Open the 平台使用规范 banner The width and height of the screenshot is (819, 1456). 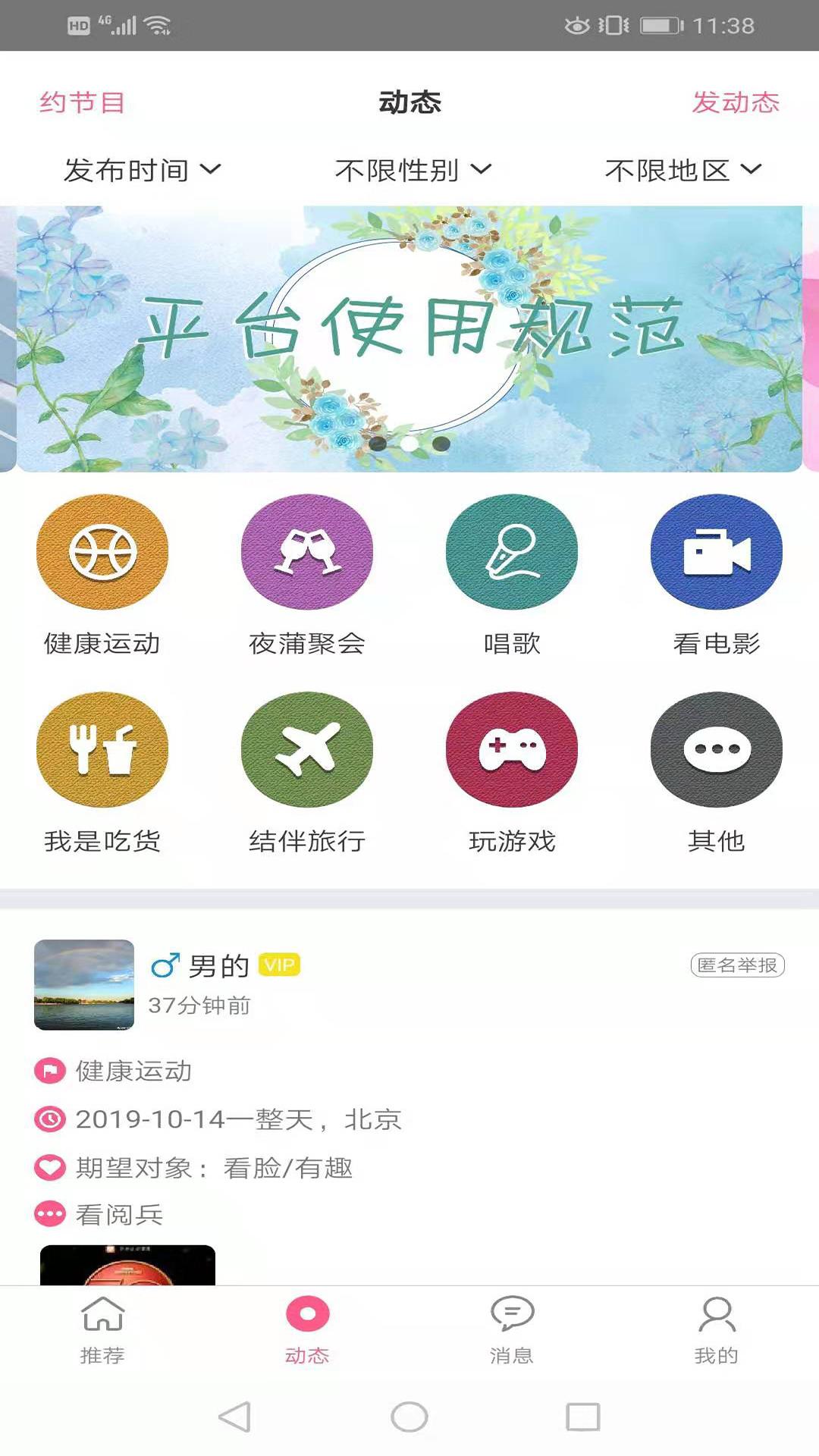pos(409,338)
